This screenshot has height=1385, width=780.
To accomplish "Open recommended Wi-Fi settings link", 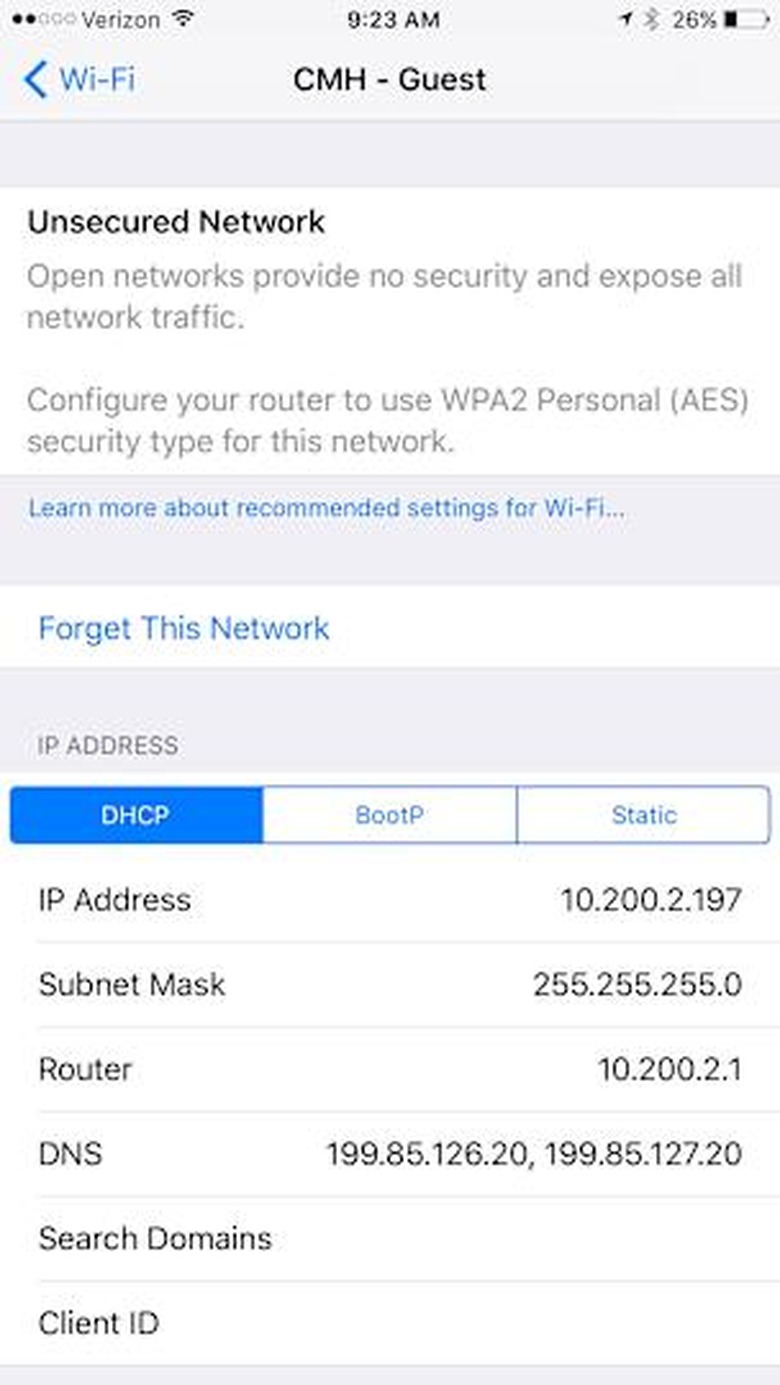I will point(326,508).
